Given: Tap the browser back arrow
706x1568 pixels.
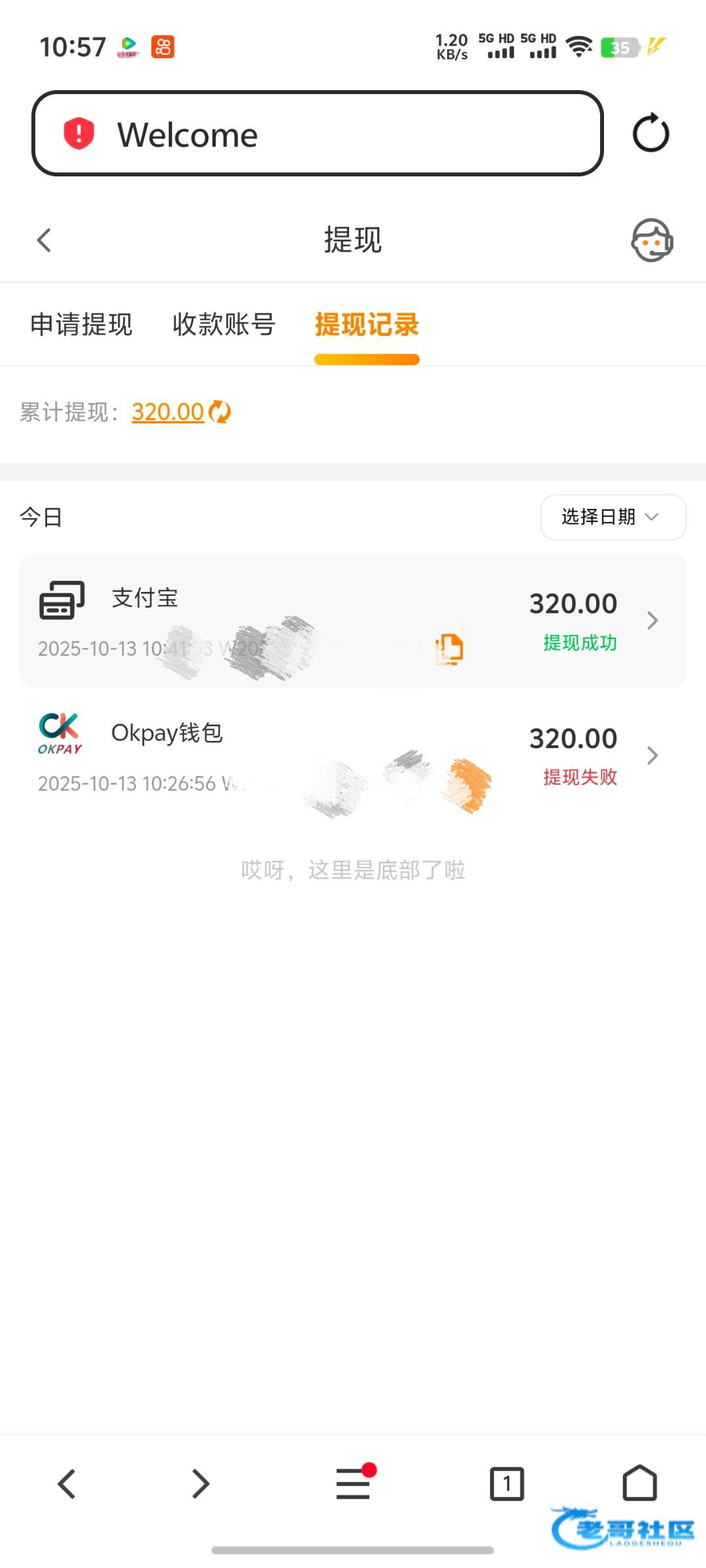Looking at the screenshot, I should [67, 1483].
